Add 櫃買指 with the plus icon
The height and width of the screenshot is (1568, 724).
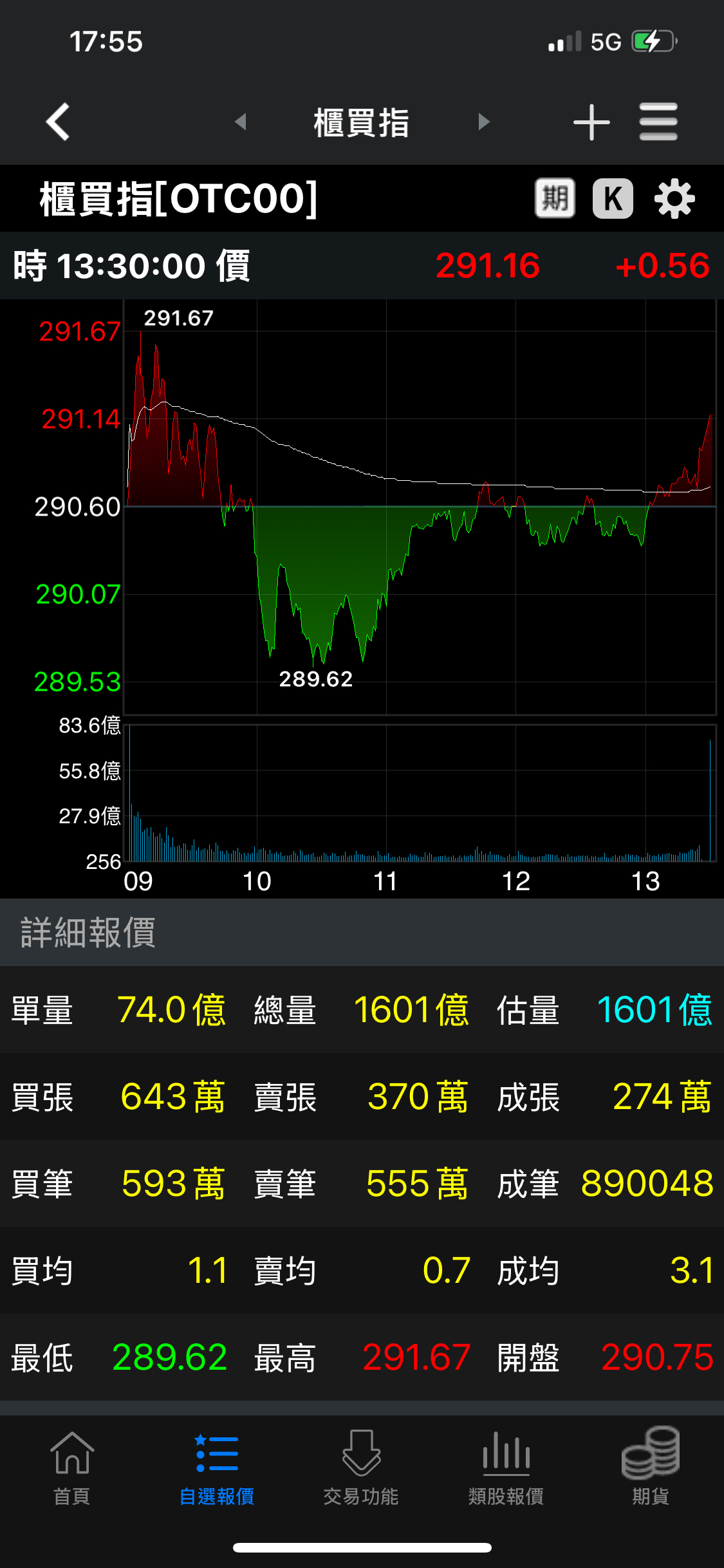point(591,122)
